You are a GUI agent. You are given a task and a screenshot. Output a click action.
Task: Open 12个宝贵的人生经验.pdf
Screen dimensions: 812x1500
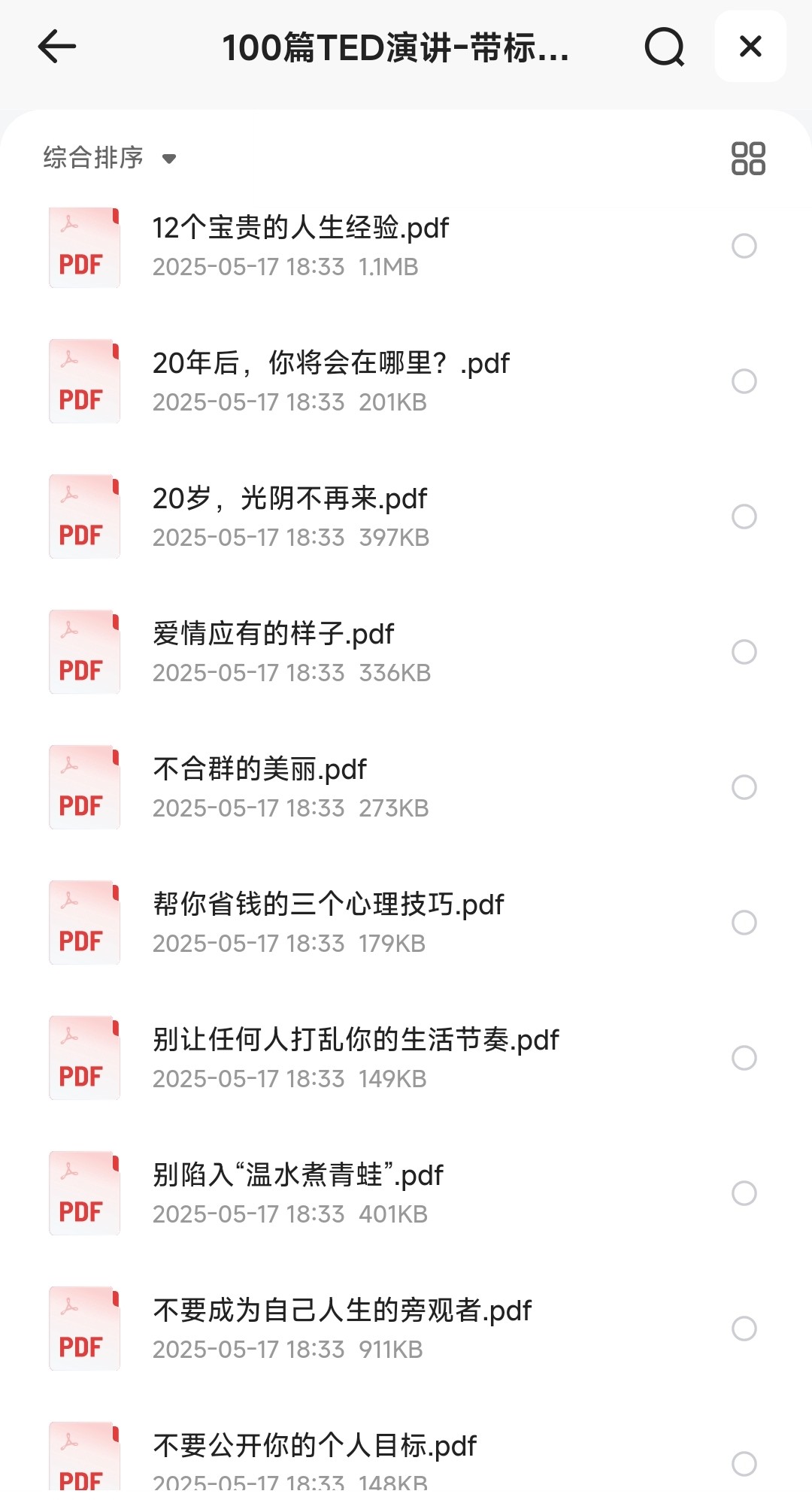point(301,229)
